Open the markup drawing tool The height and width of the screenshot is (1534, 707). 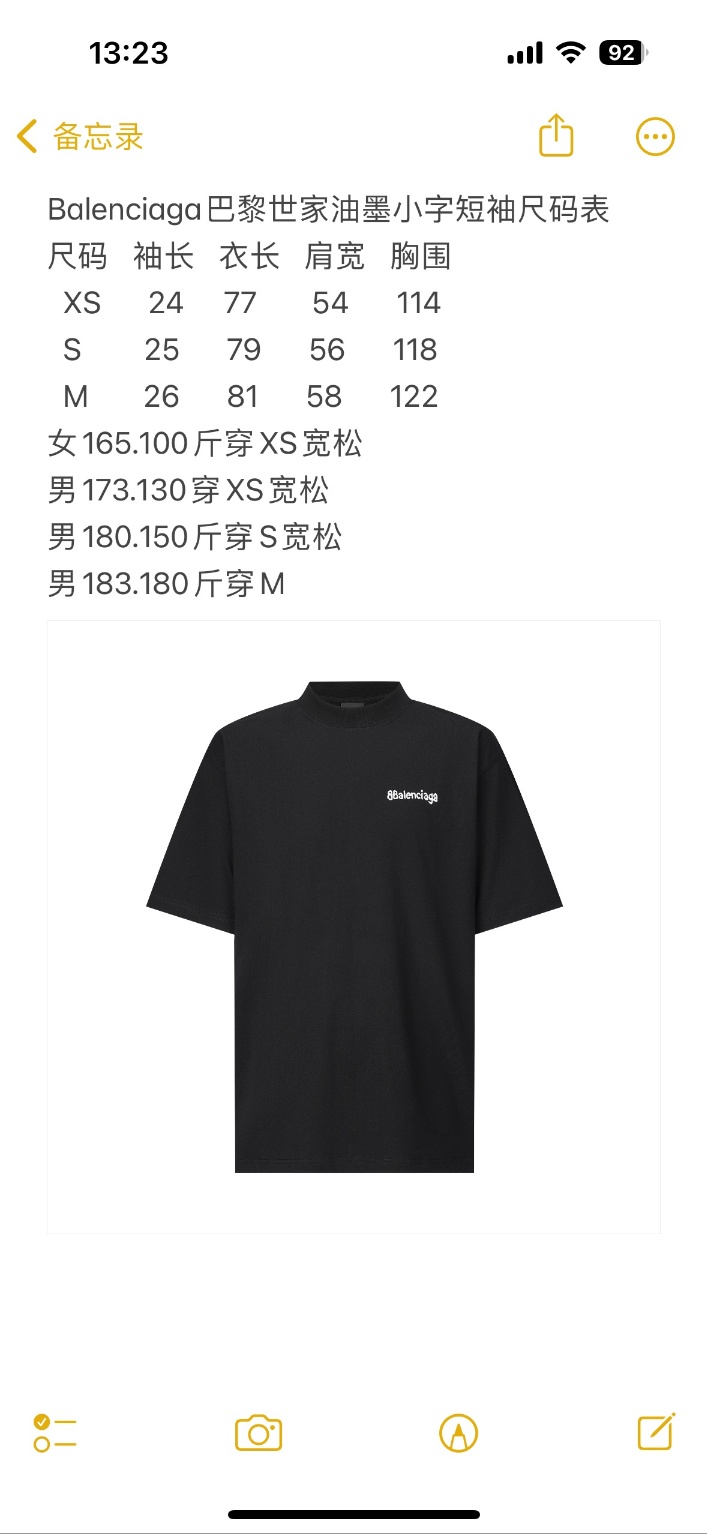458,1433
